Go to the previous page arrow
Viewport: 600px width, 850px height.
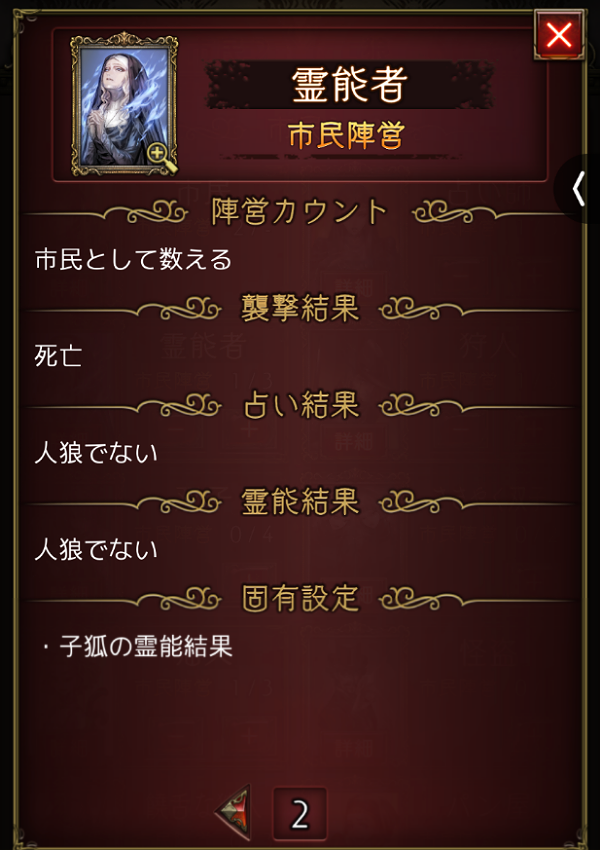tap(233, 812)
